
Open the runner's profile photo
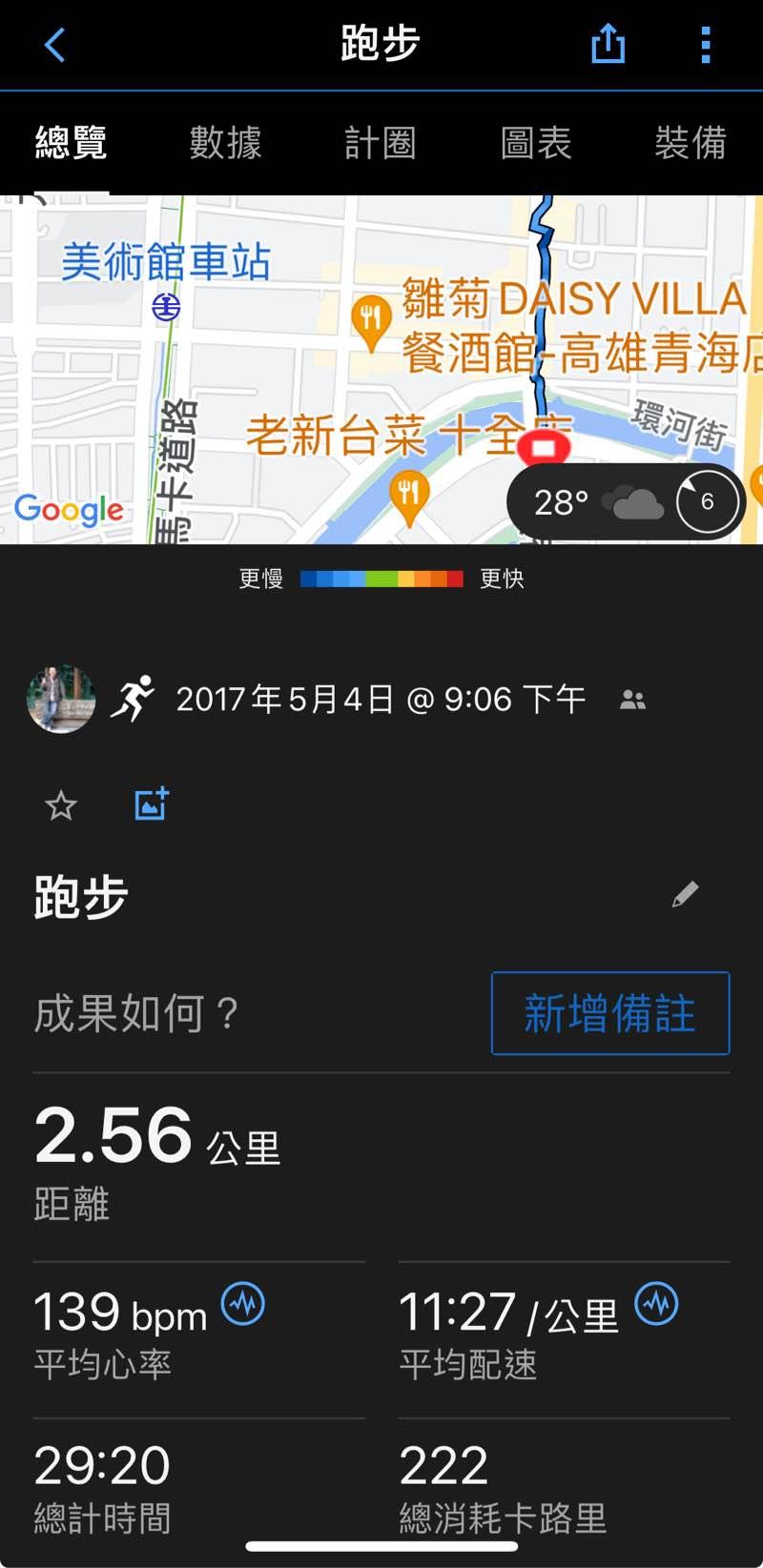61,700
